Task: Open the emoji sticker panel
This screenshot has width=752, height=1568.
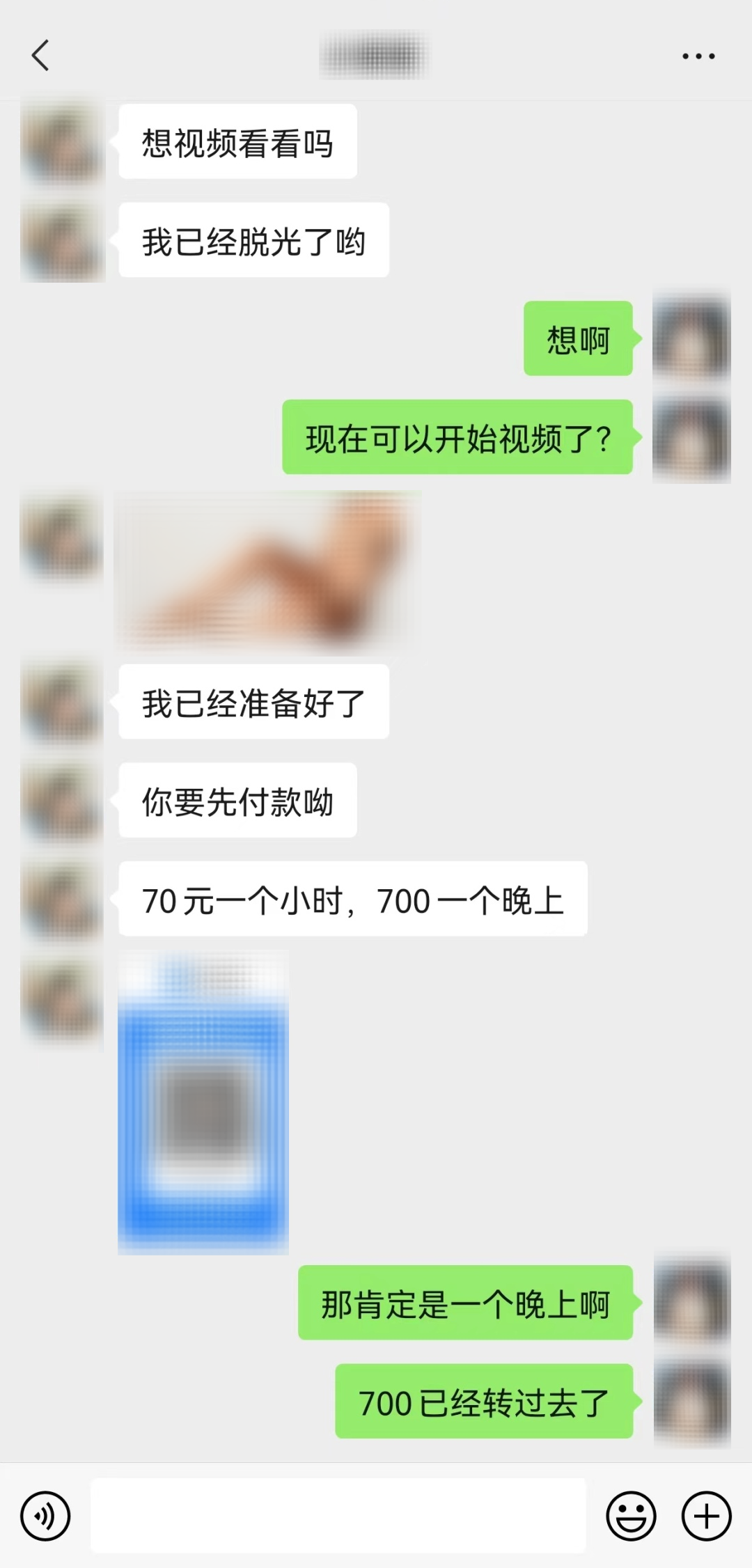Action: (631, 1516)
